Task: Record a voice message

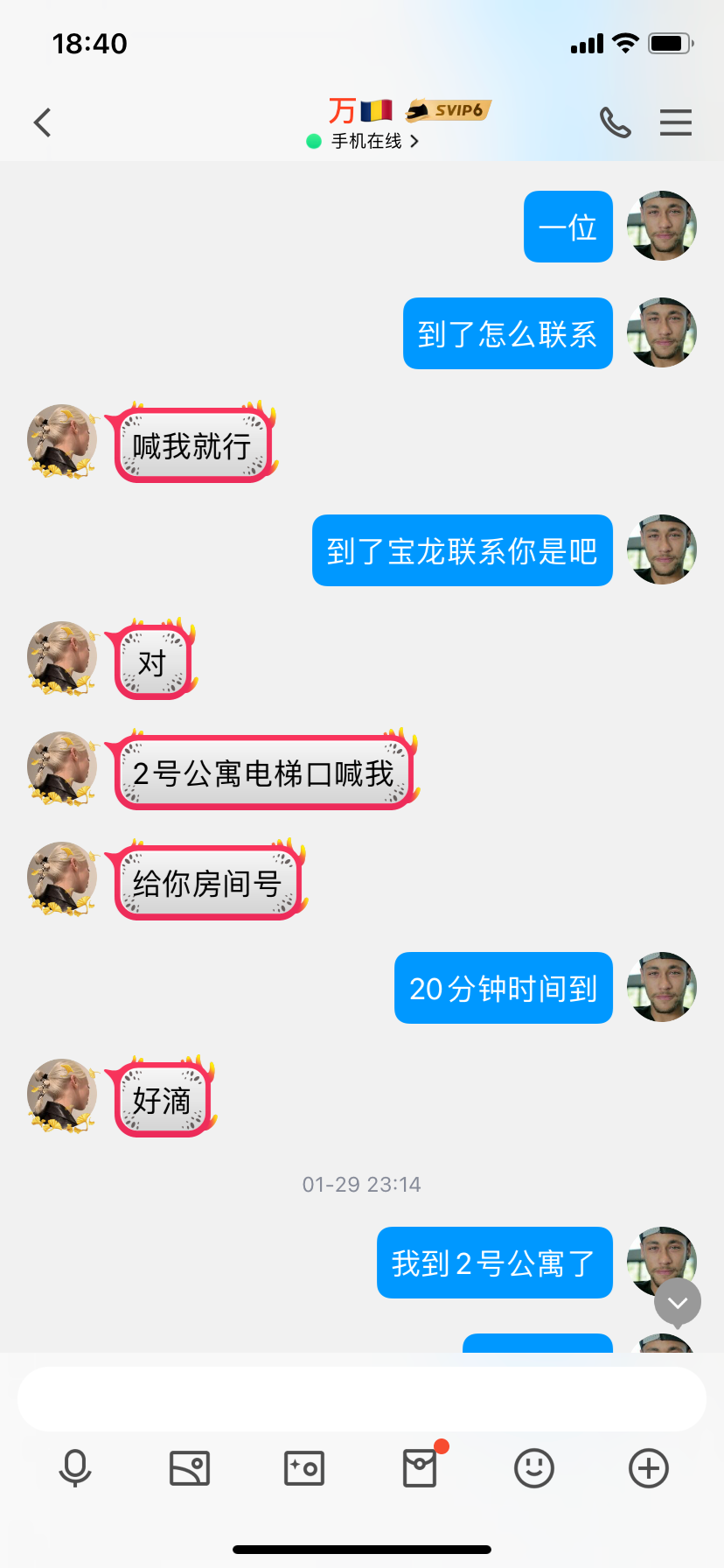Action: pyautogui.click(x=75, y=1468)
